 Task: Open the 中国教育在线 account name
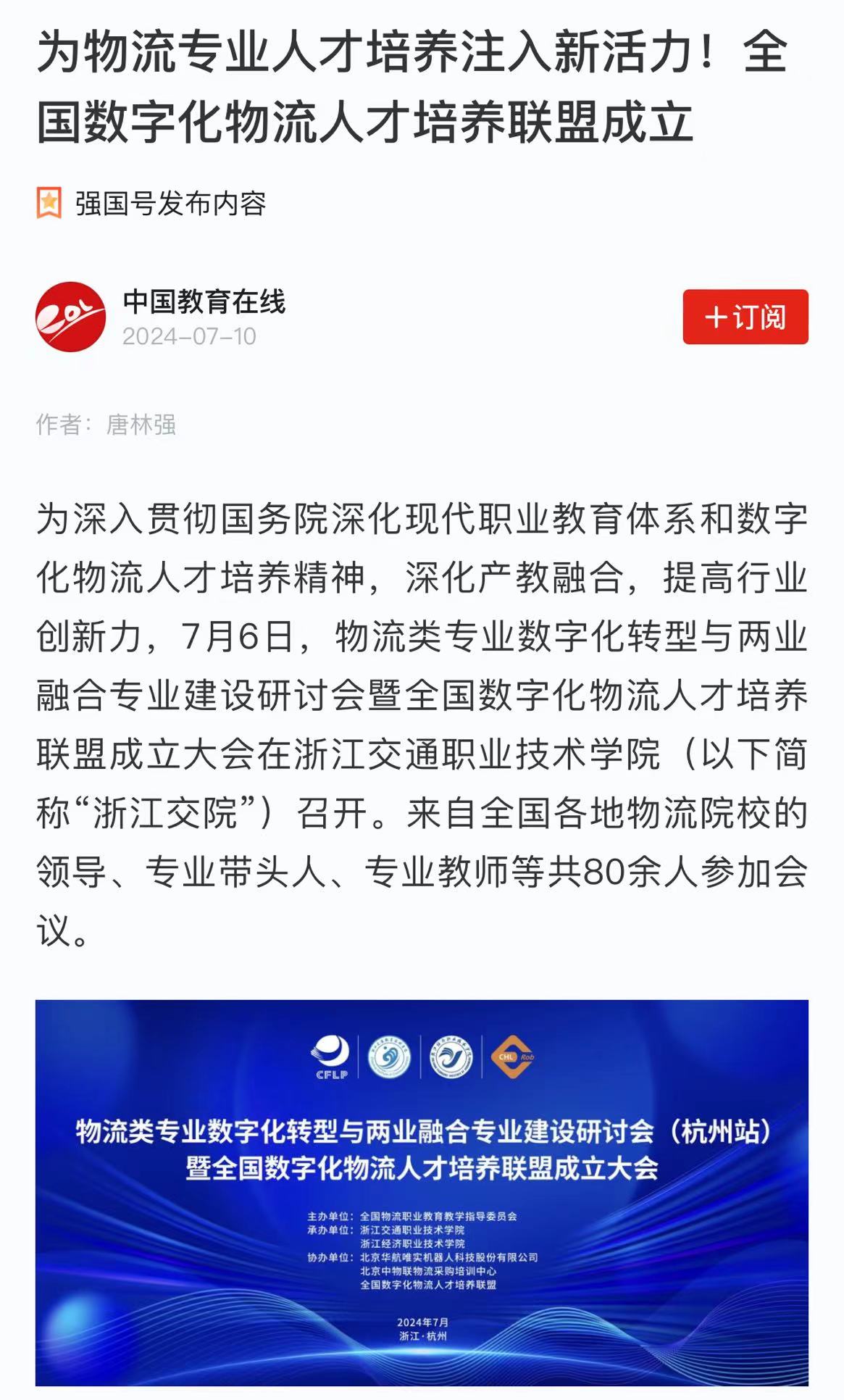pyautogui.click(x=204, y=301)
